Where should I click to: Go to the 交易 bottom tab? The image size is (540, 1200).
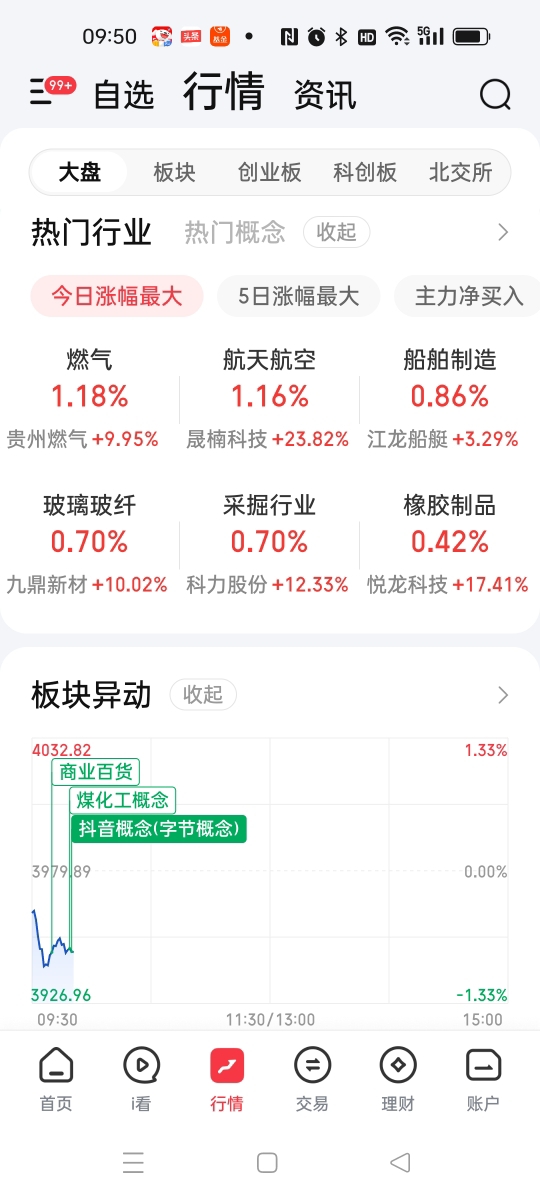pyautogui.click(x=312, y=1080)
